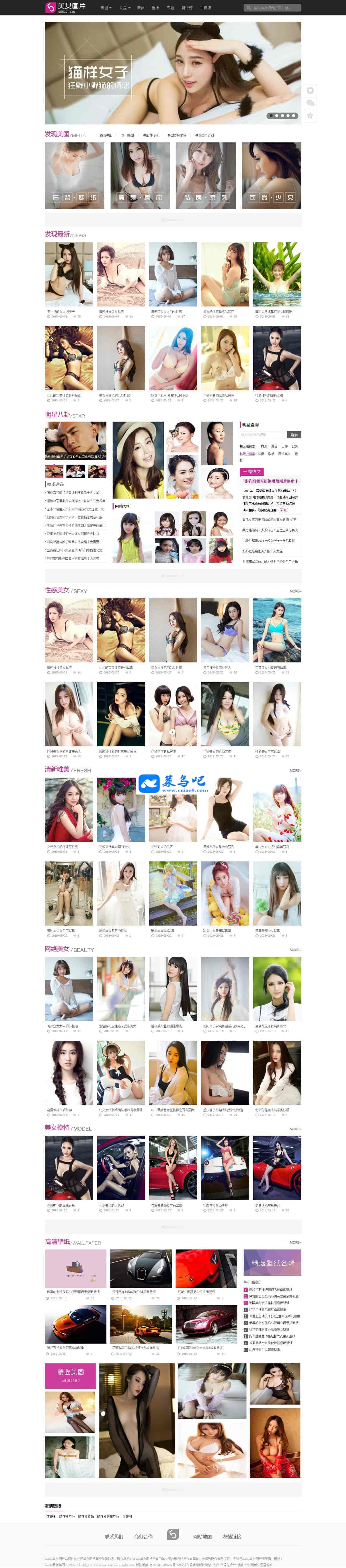
Task: Open the 明星 dropdown in the top navigation
Action: click(124, 8)
